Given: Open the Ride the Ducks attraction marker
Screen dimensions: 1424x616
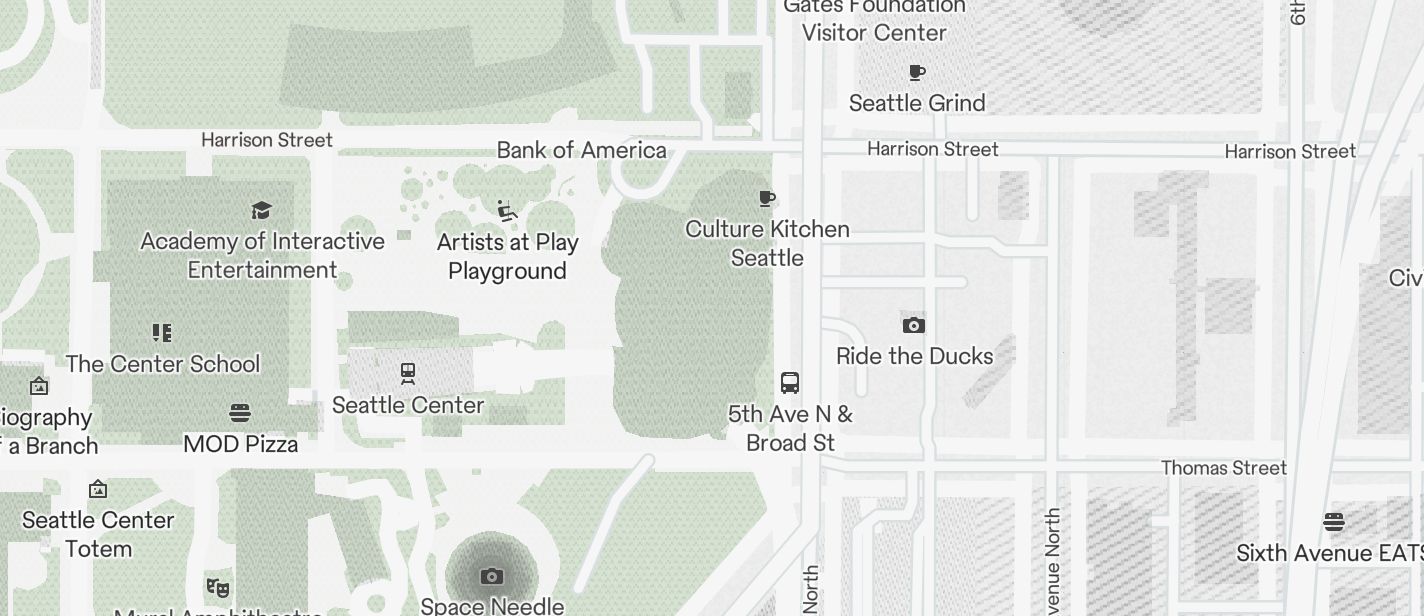Looking at the screenshot, I should 913,325.
